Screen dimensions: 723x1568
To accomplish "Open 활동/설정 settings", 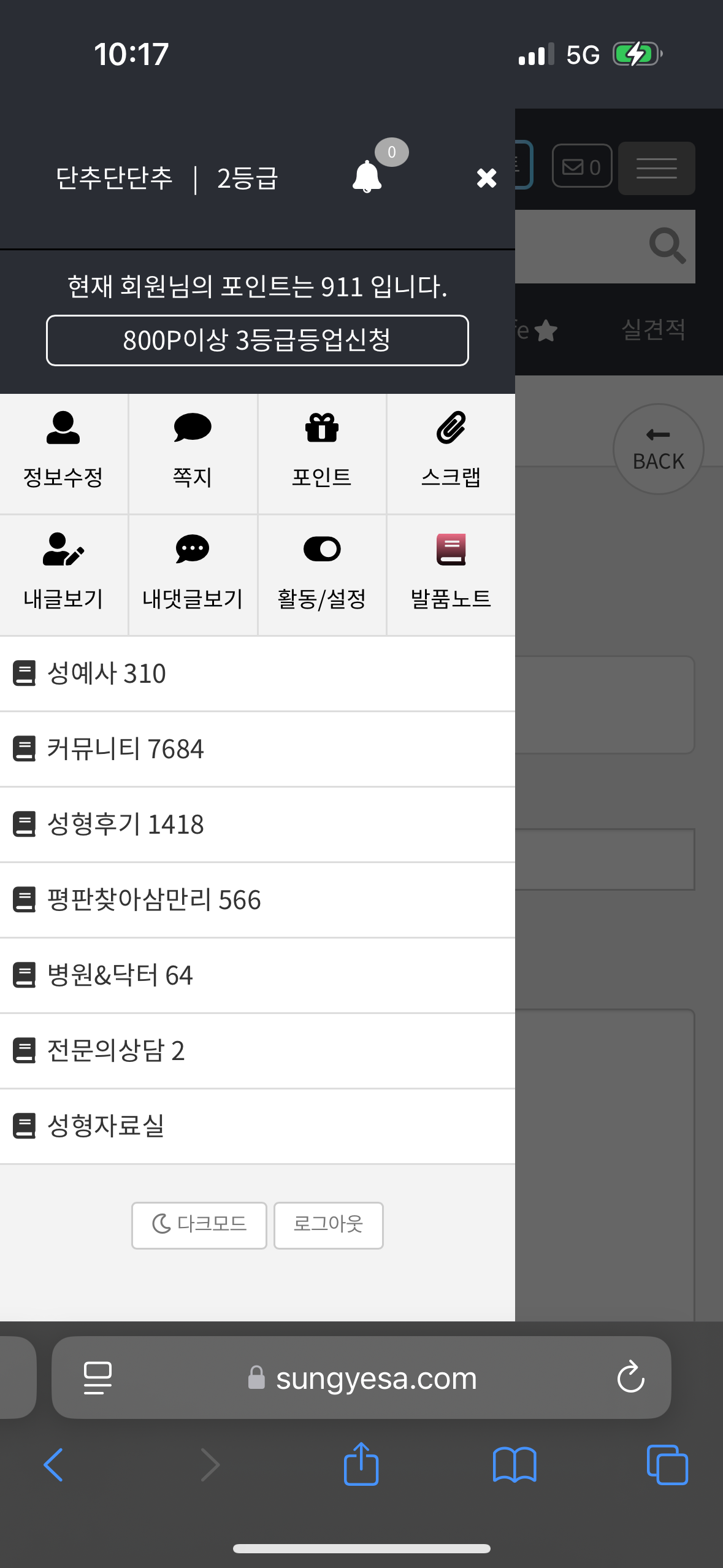I will pyautogui.click(x=322, y=575).
